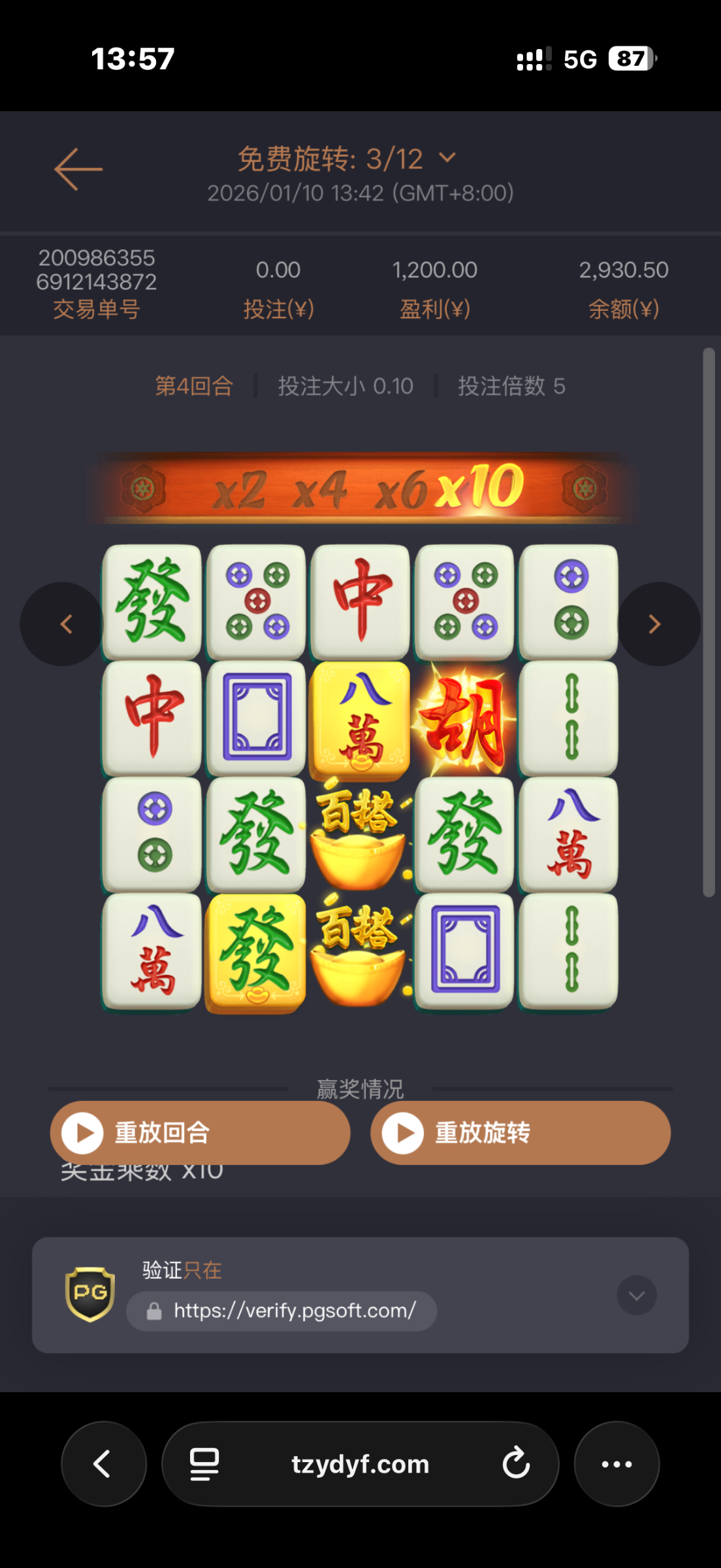Reload the tzydyf.com page
The width and height of the screenshot is (721, 1568).
click(x=516, y=1463)
